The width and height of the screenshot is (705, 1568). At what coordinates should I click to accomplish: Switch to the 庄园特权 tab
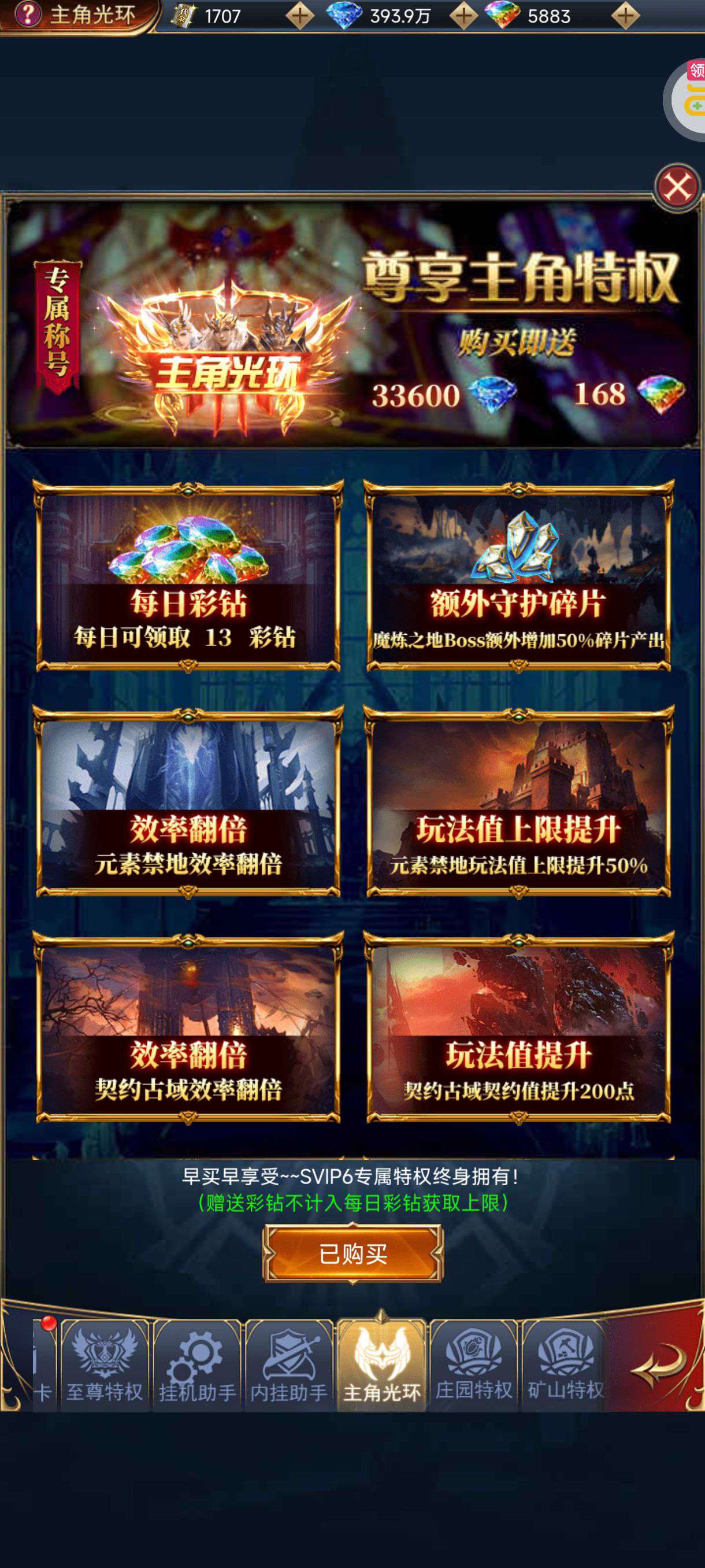point(473,1365)
